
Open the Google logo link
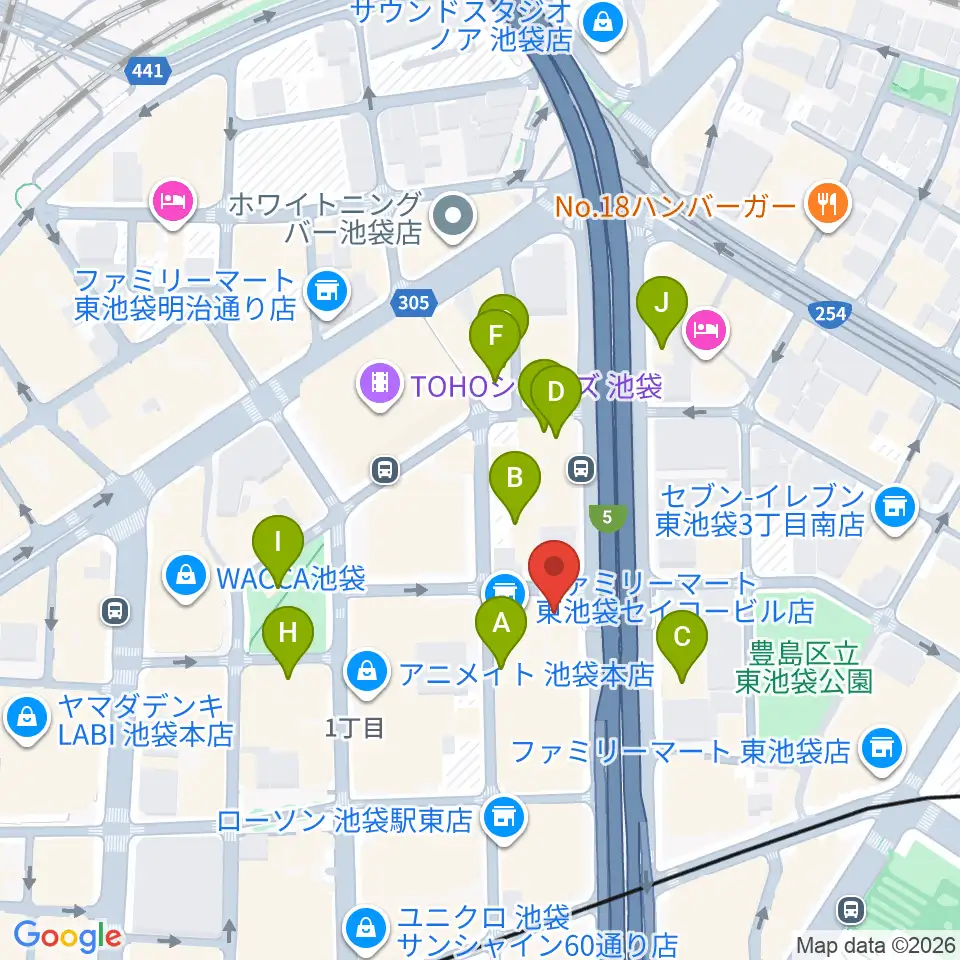click(x=67, y=936)
